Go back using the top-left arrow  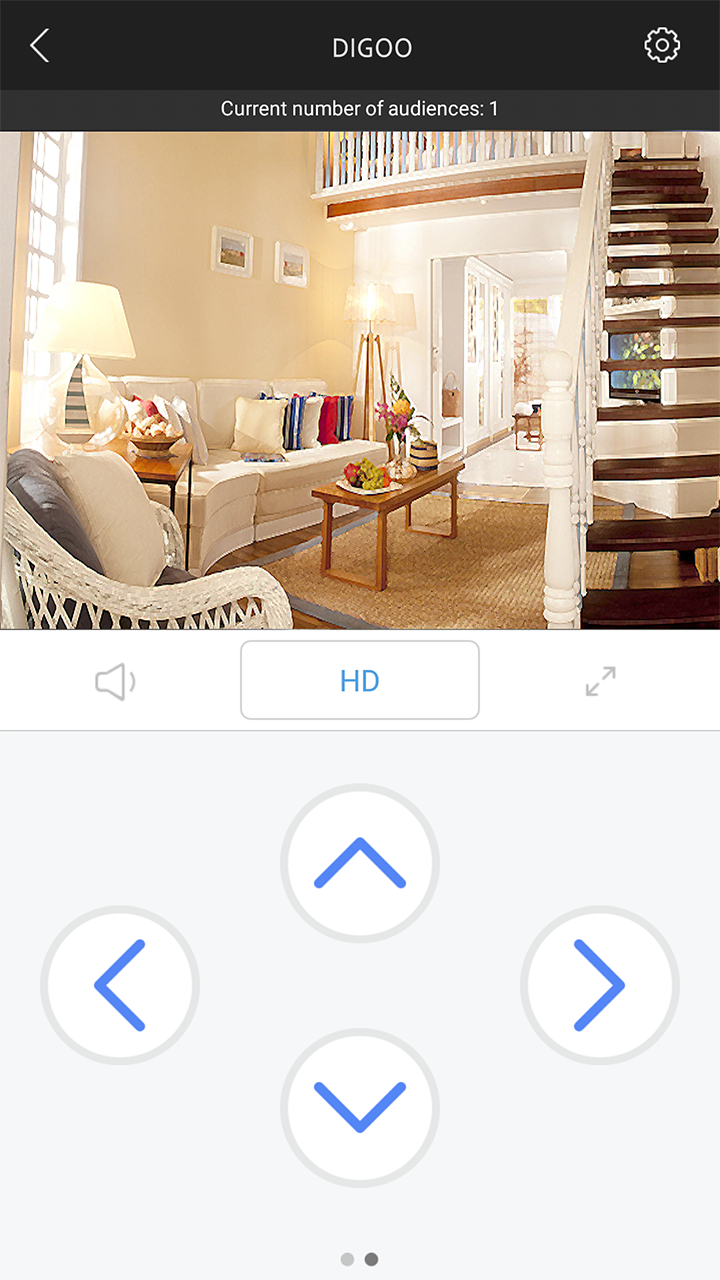(39, 45)
